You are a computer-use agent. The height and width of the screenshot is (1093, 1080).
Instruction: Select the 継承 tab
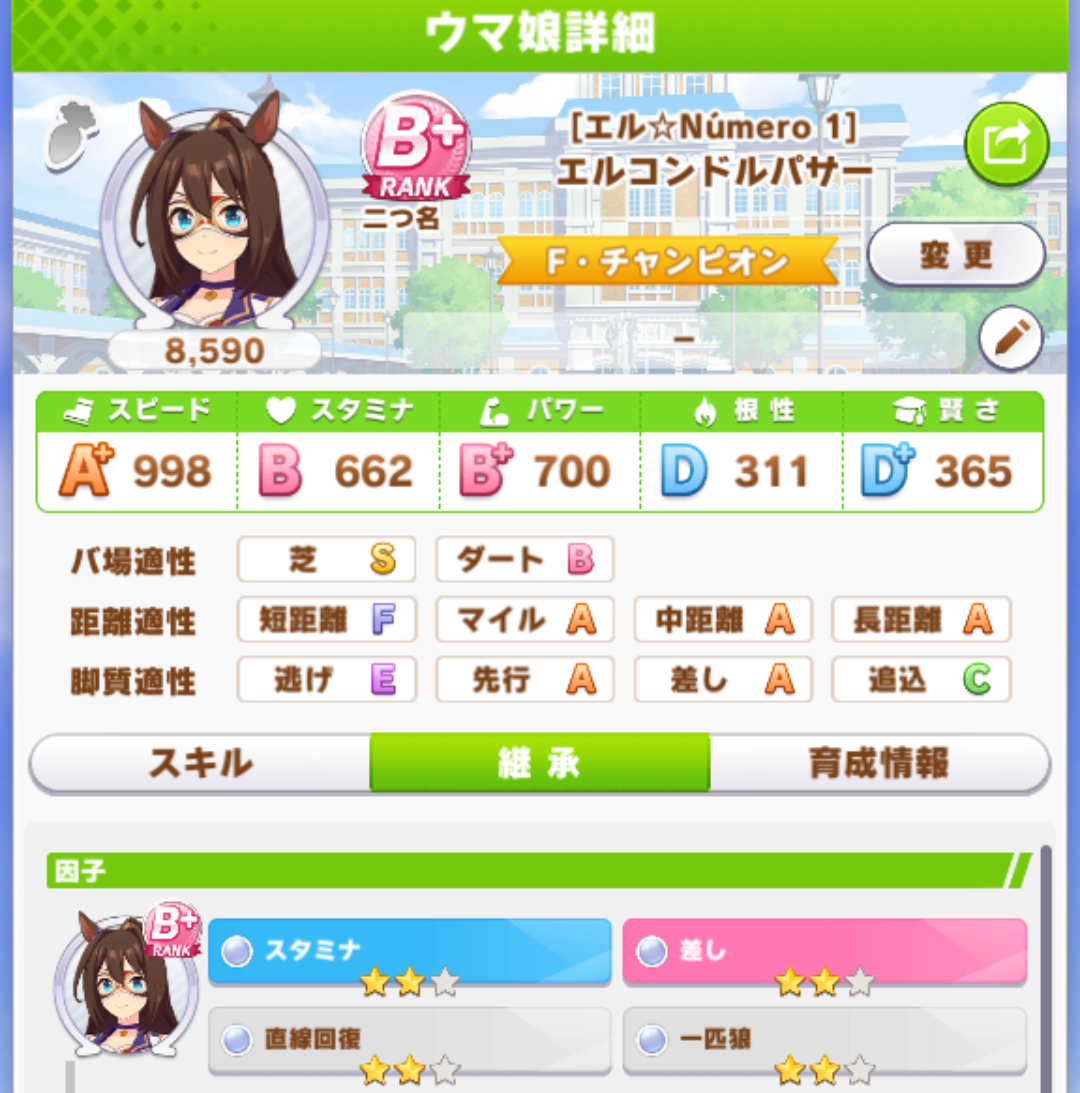[540, 763]
